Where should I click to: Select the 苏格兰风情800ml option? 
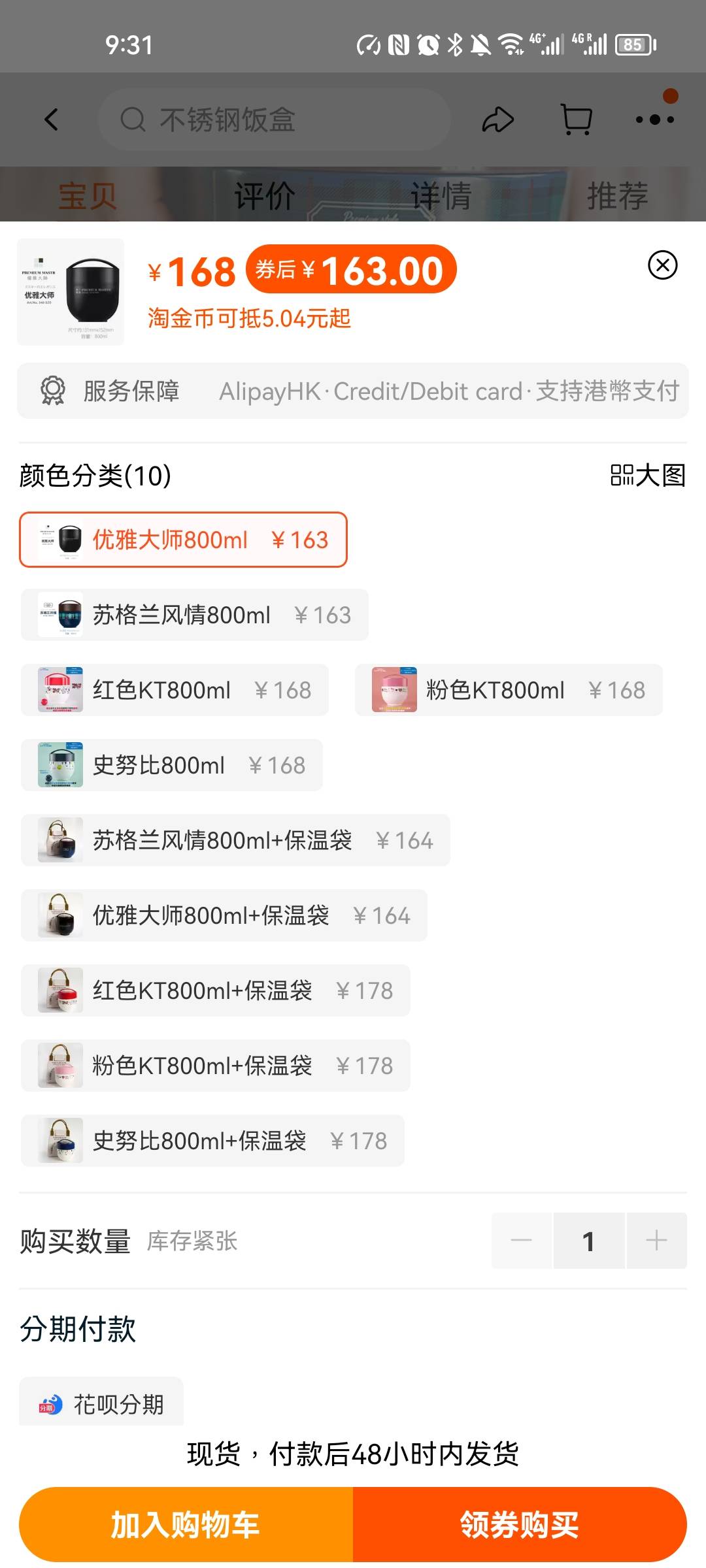click(195, 615)
